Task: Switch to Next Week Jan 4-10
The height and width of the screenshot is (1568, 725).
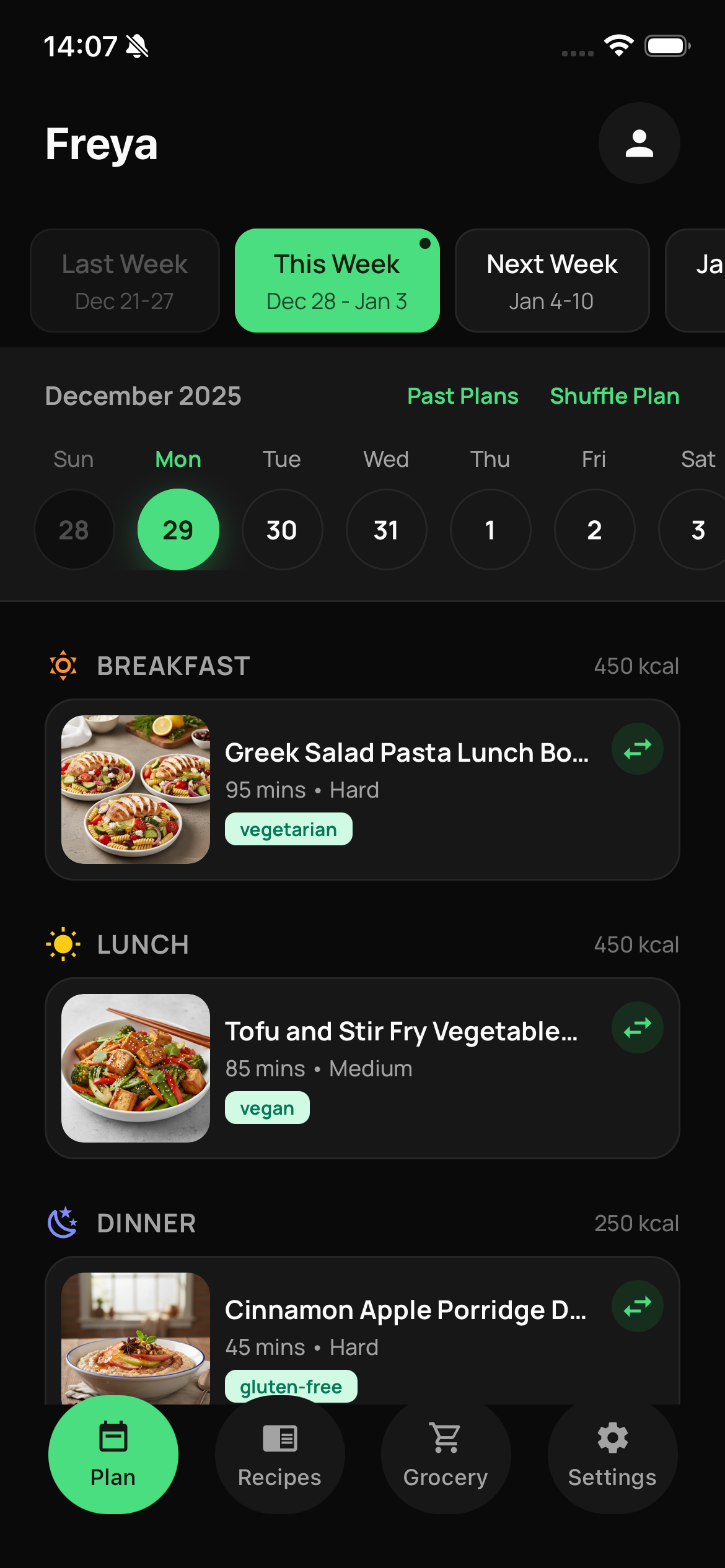Action: 551,280
